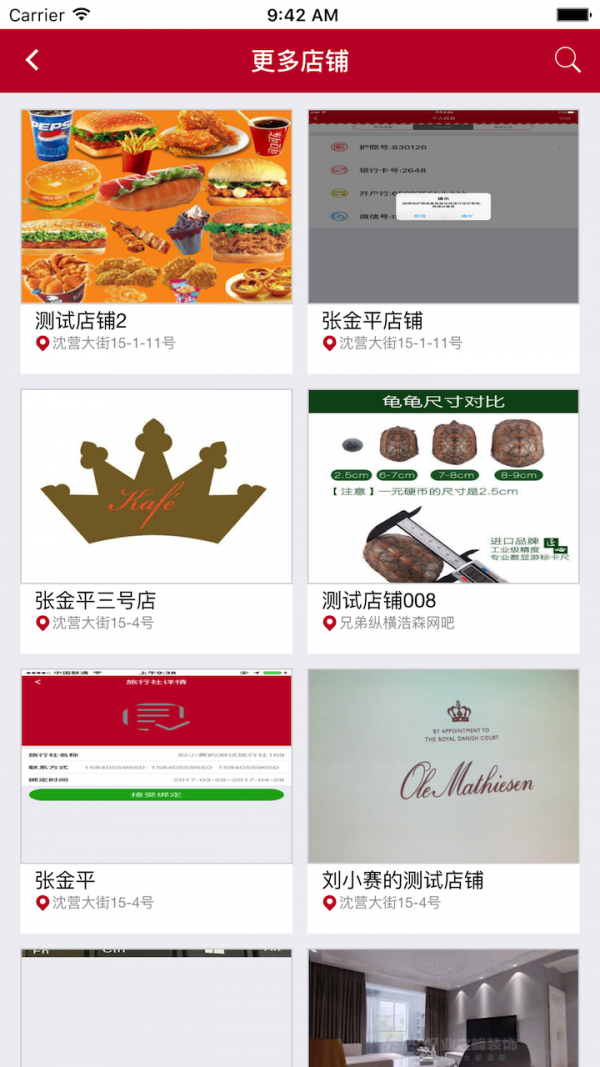
Task: Open the search magnifier icon
Action: pos(567,60)
